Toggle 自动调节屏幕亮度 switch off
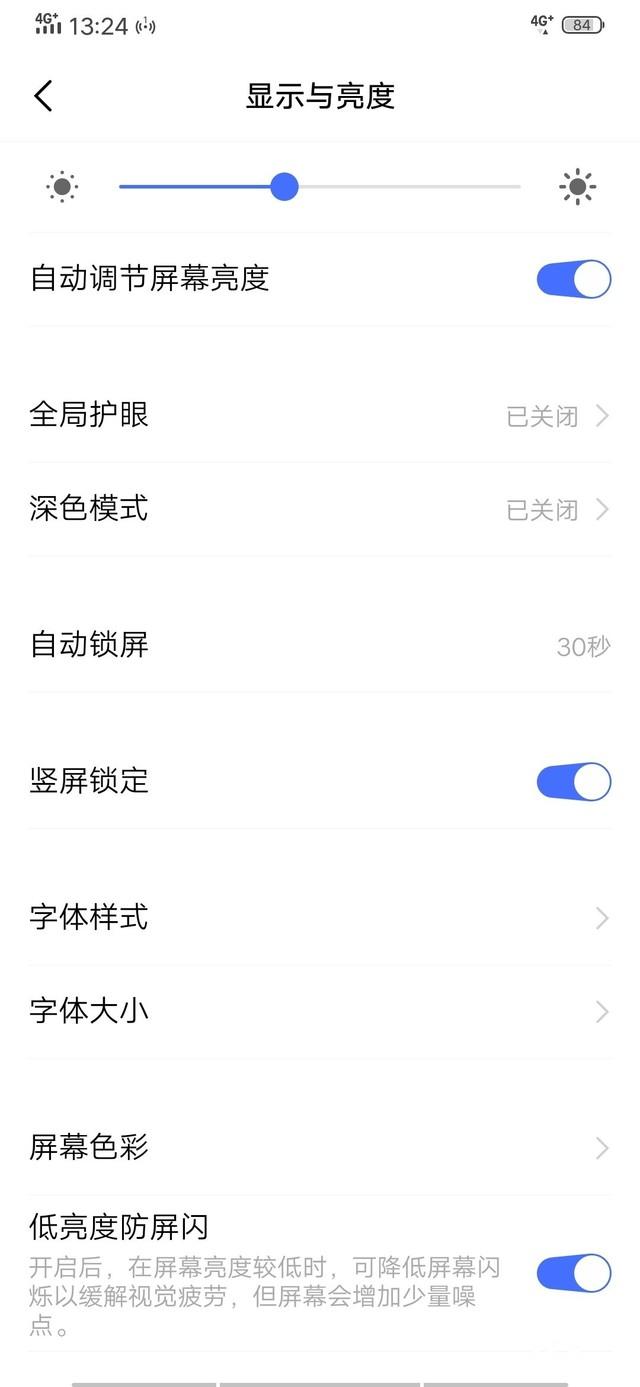The width and height of the screenshot is (640, 1387). [573, 279]
